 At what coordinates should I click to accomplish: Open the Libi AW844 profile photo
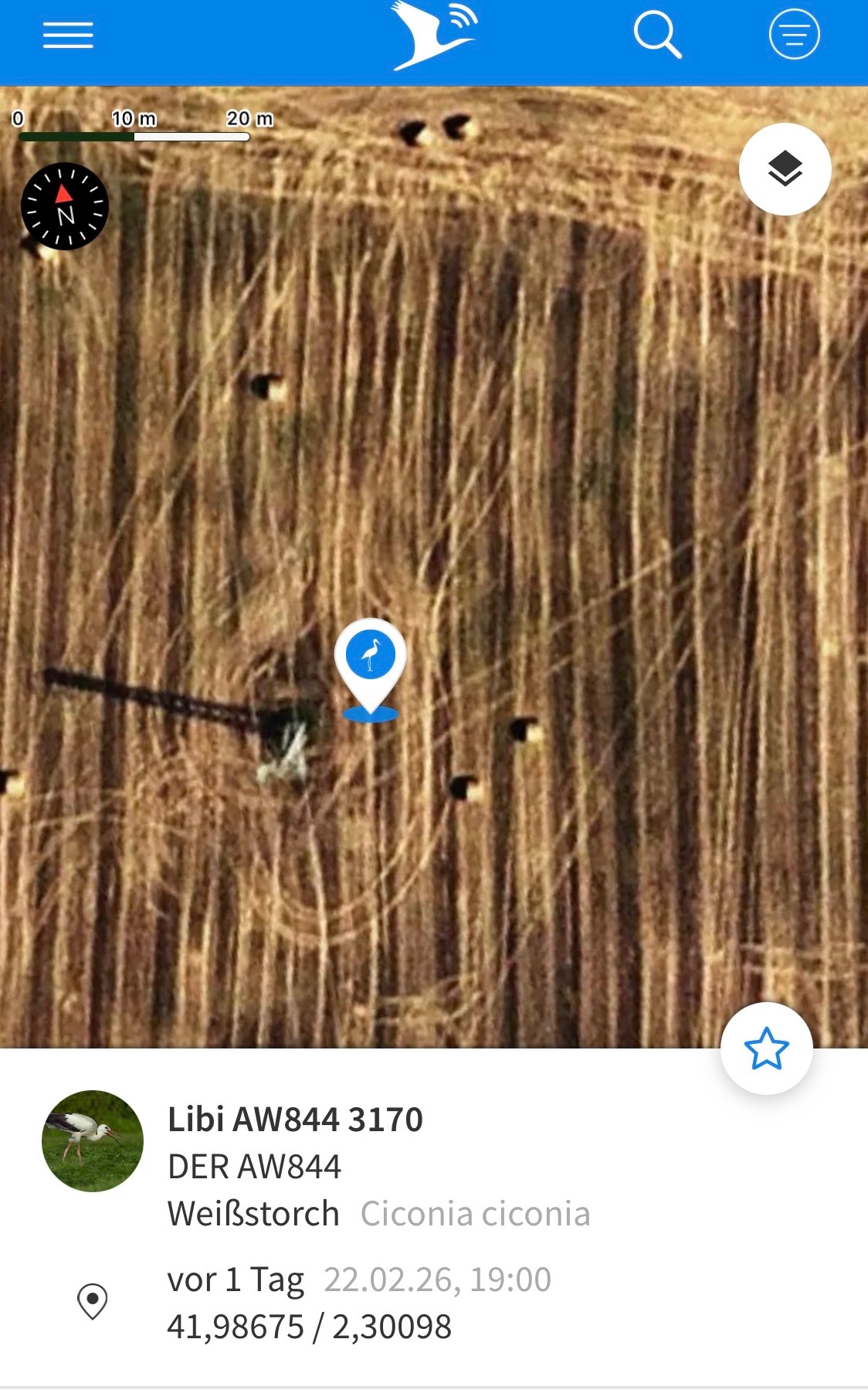click(x=93, y=1140)
